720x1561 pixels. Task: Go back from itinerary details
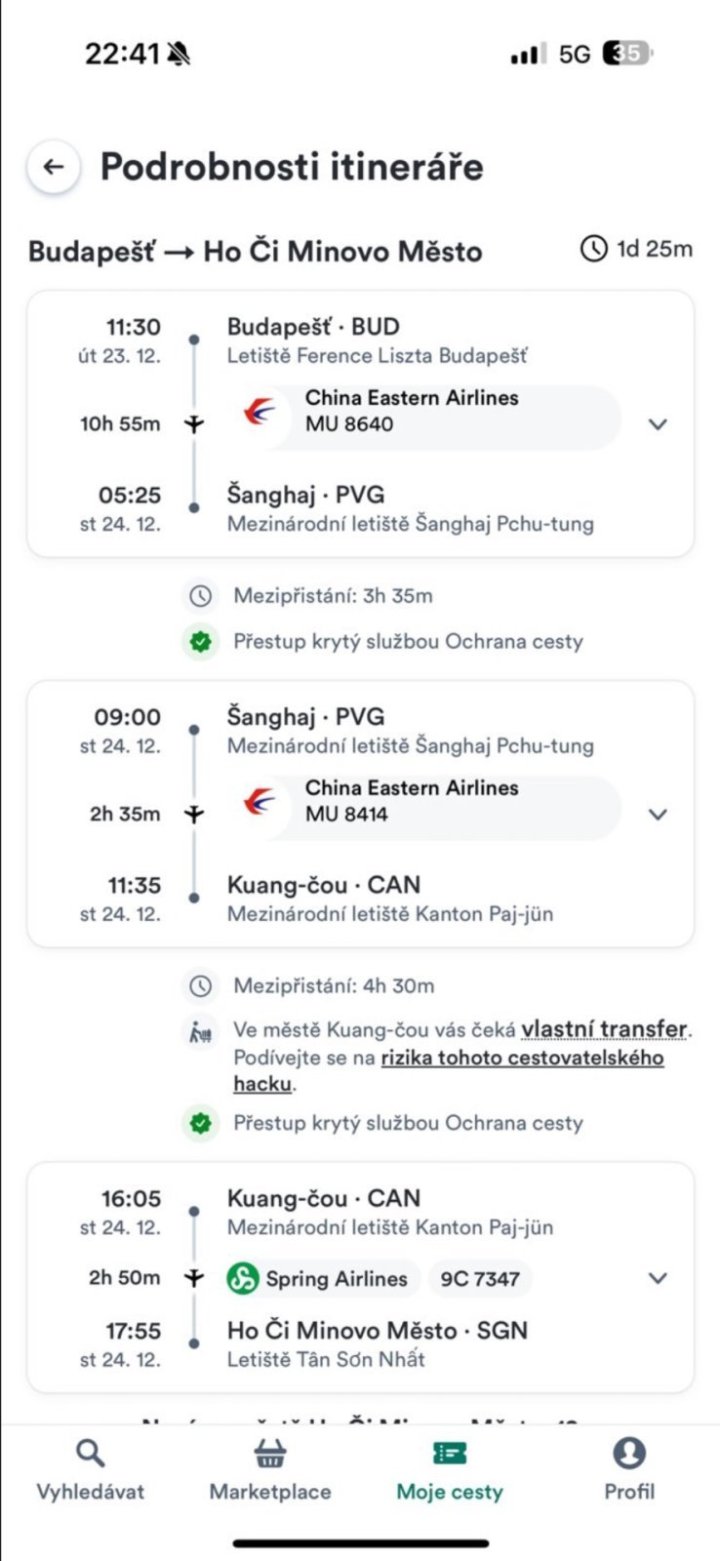click(x=54, y=167)
